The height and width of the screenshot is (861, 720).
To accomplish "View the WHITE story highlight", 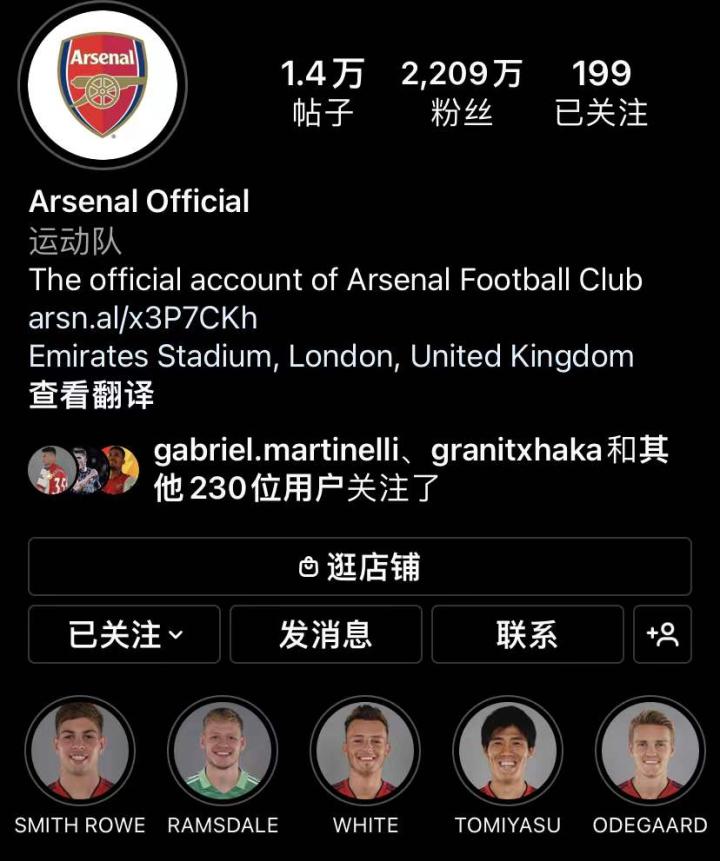I will point(365,752).
